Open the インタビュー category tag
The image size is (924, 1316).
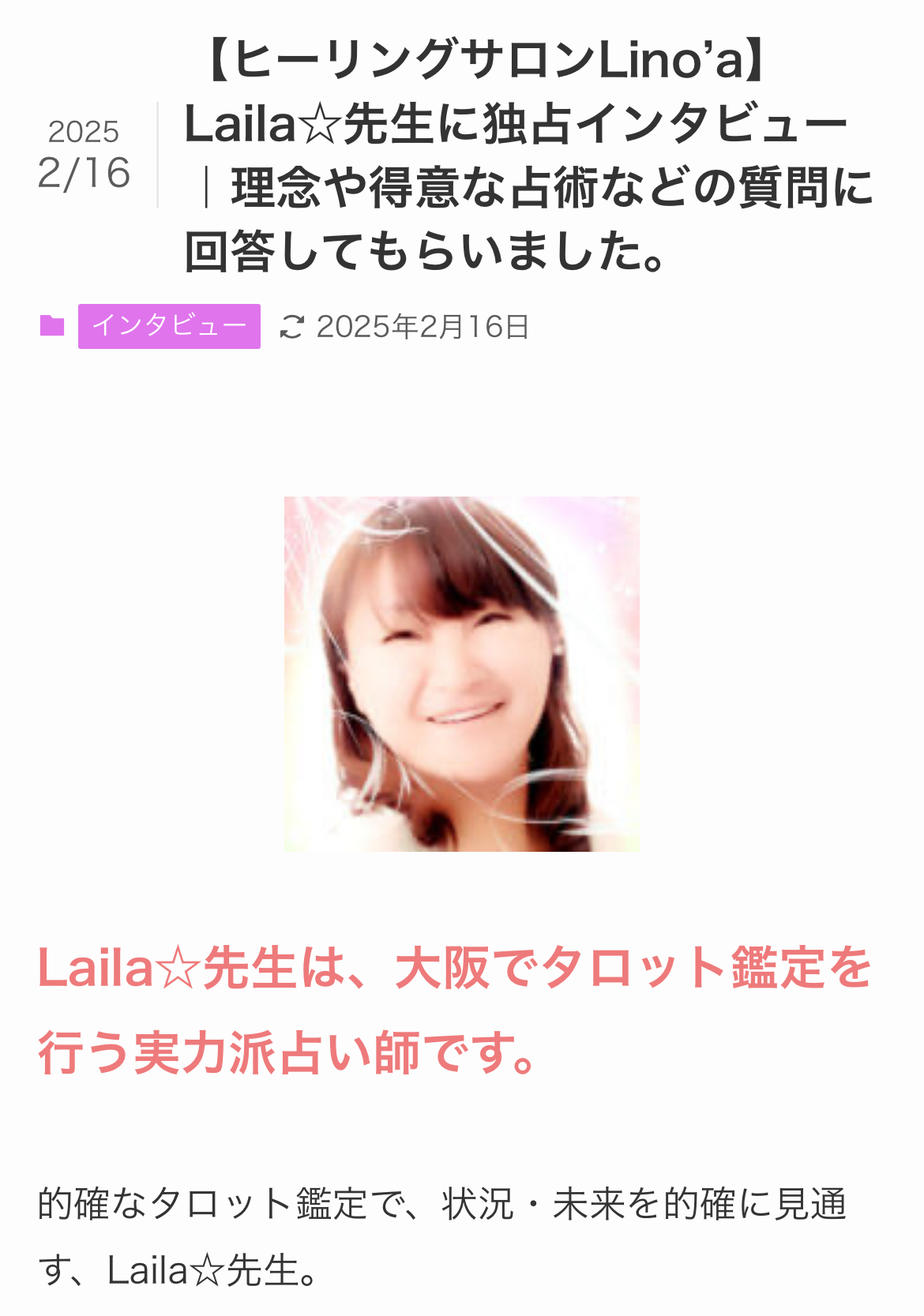169,326
